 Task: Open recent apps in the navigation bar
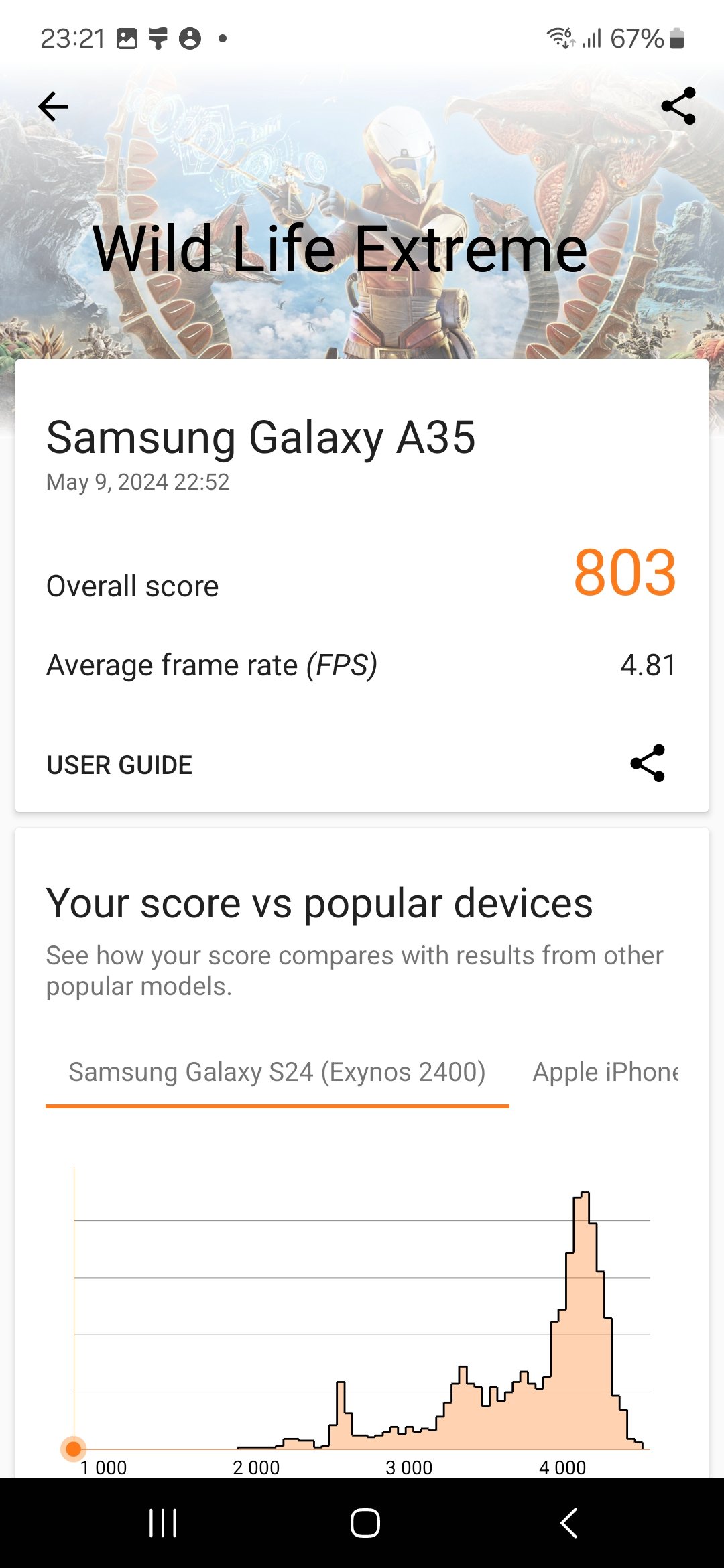[163, 1522]
